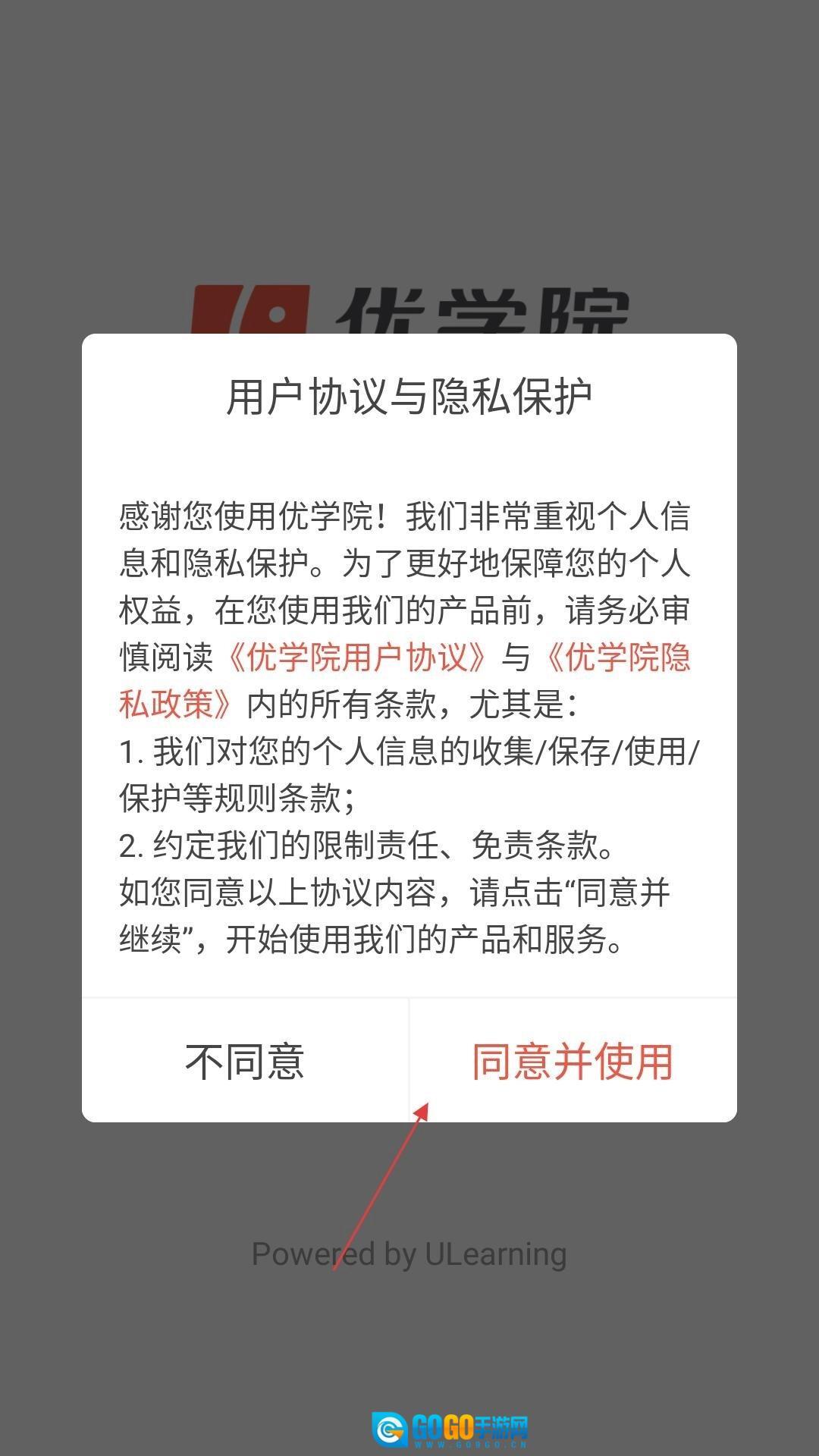Accept with 同意并使用 button
This screenshot has height=1456, width=819.
click(573, 1060)
